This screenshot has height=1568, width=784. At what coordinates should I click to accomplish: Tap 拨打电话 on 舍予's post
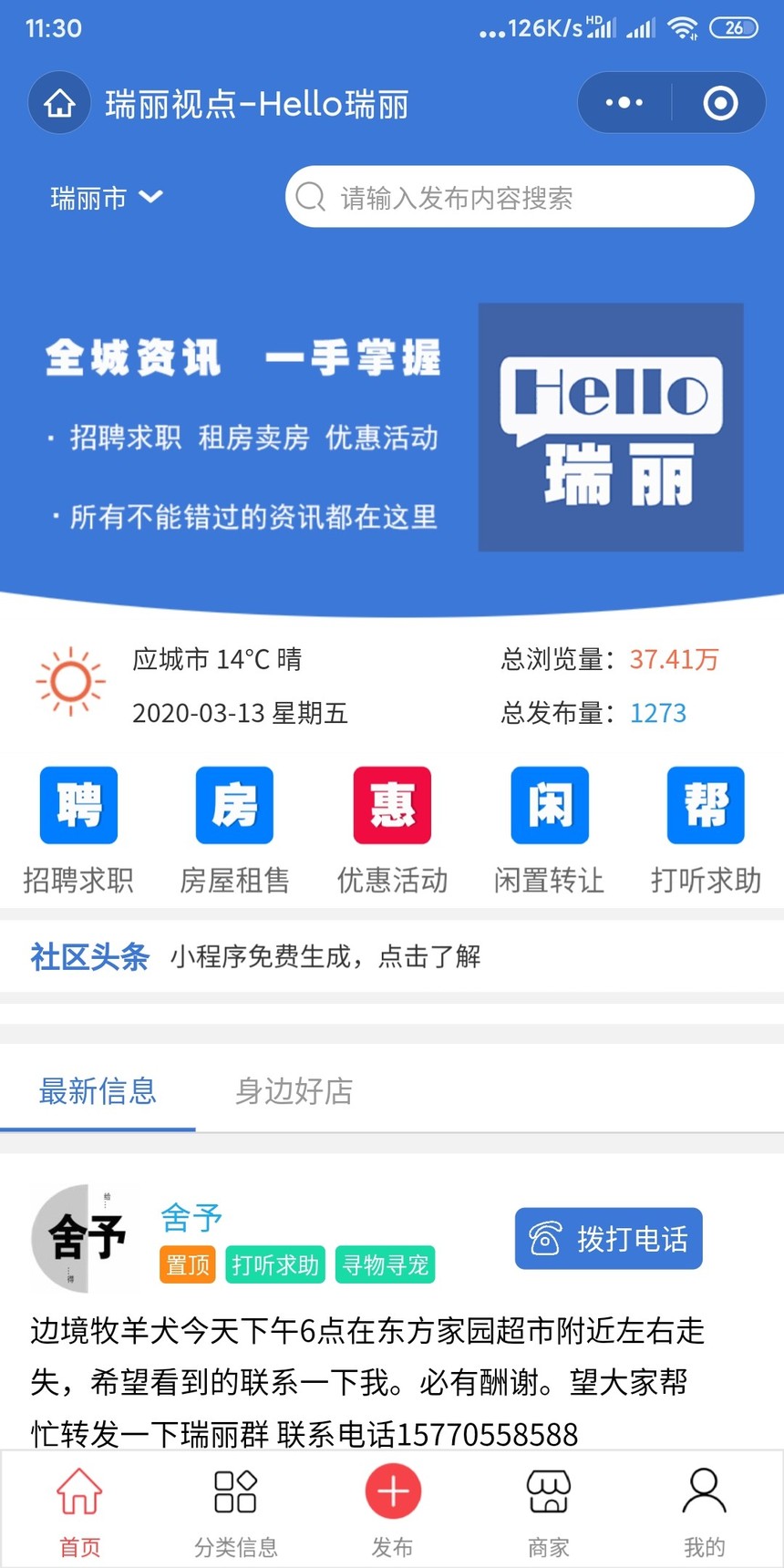(x=609, y=1239)
